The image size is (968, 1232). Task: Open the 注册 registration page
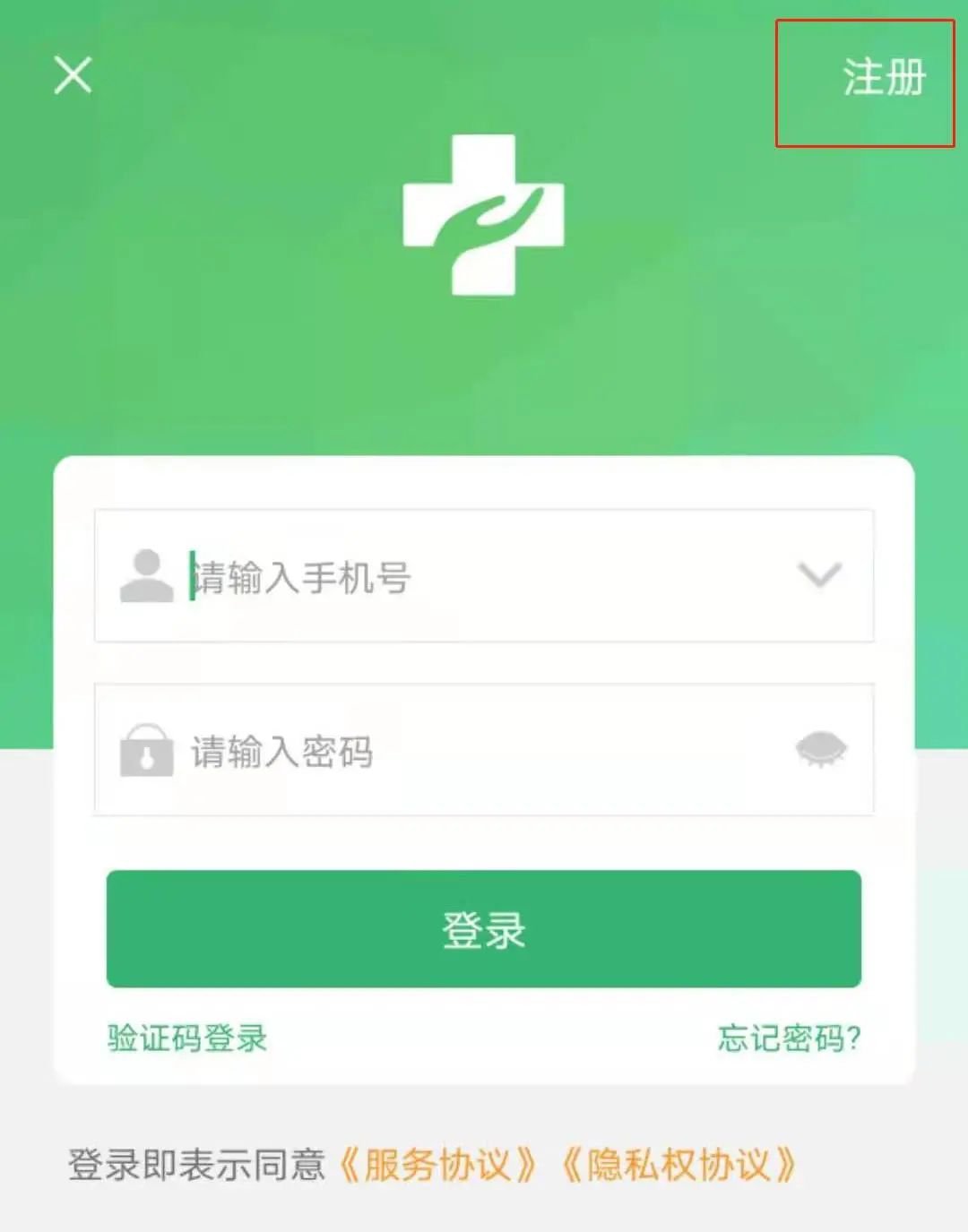point(883,78)
